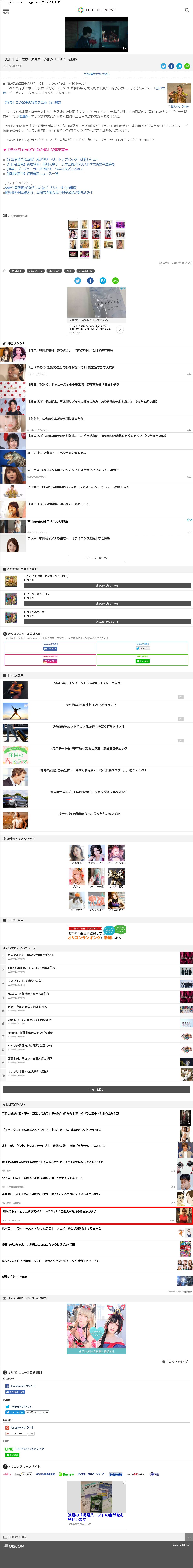Share the article on Twitter below the headline
This screenshot has height=1568, width=193.
point(163,66)
